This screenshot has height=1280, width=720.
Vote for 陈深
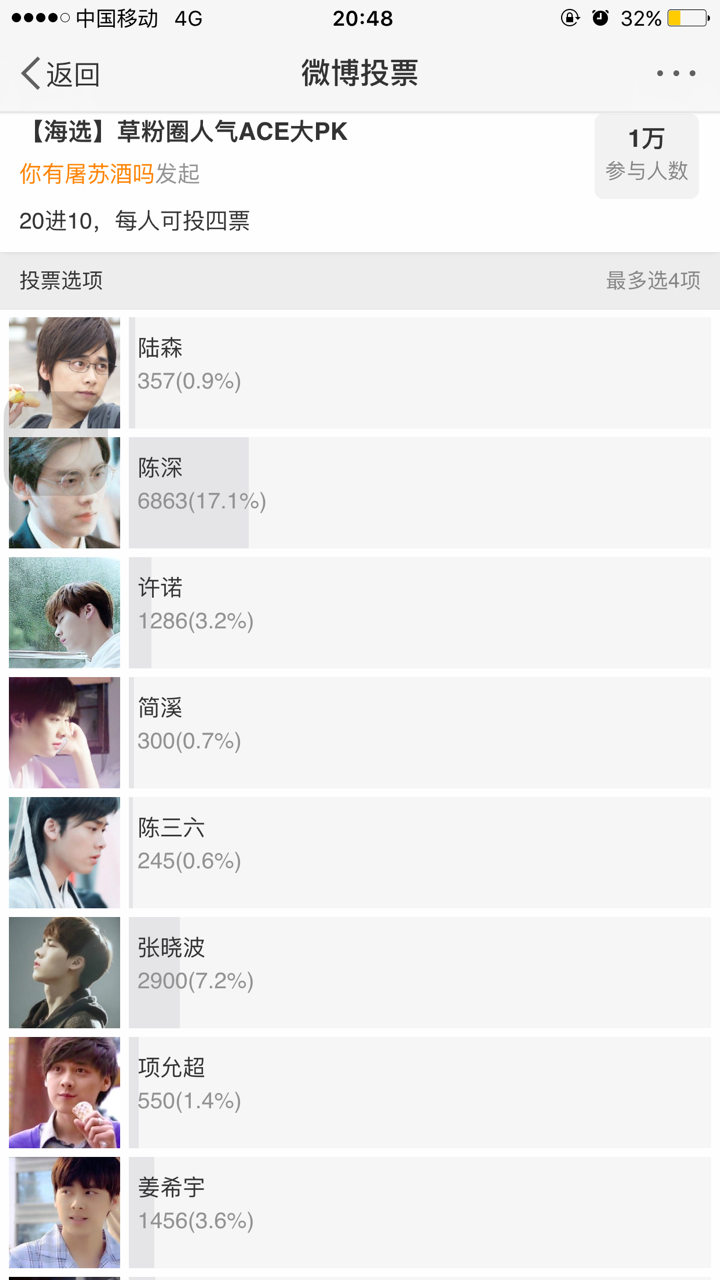pos(420,493)
